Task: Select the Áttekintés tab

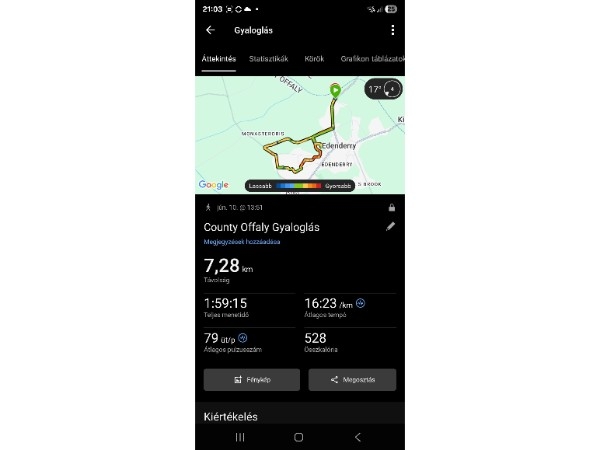Action: click(219, 59)
